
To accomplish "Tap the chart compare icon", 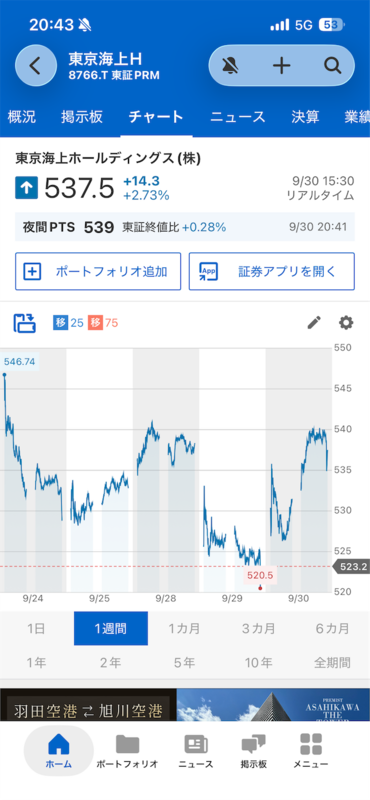I will pyautogui.click(x=25, y=323).
